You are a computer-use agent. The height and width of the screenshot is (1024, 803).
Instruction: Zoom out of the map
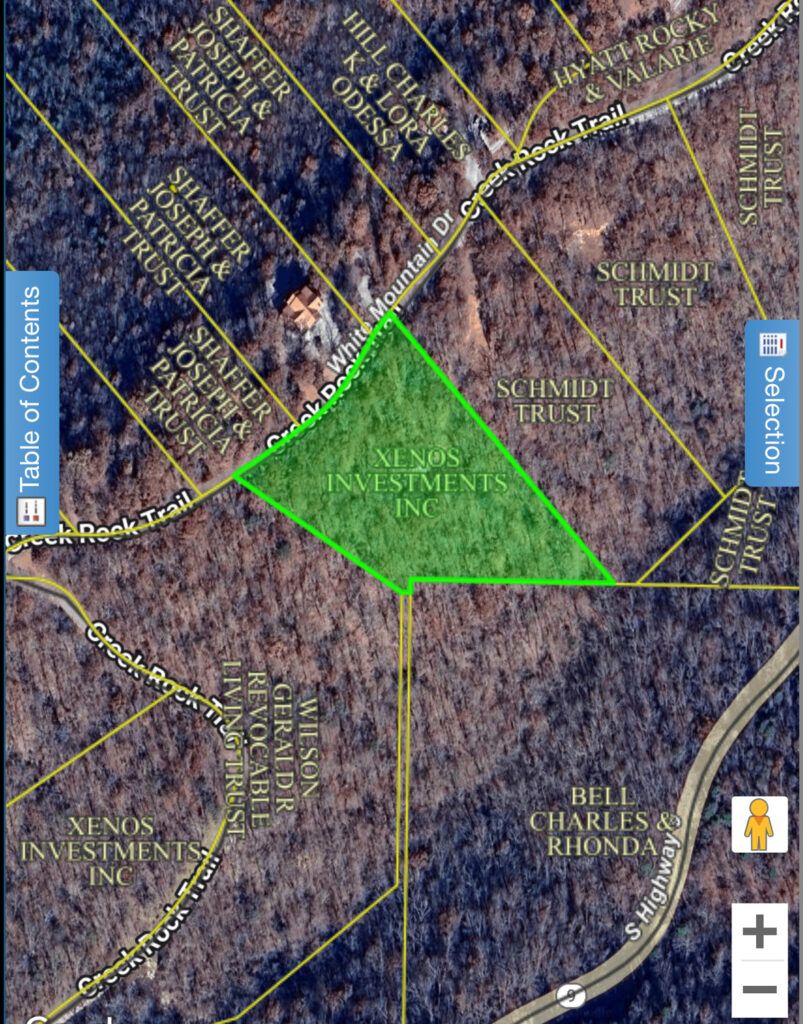[x=759, y=989]
